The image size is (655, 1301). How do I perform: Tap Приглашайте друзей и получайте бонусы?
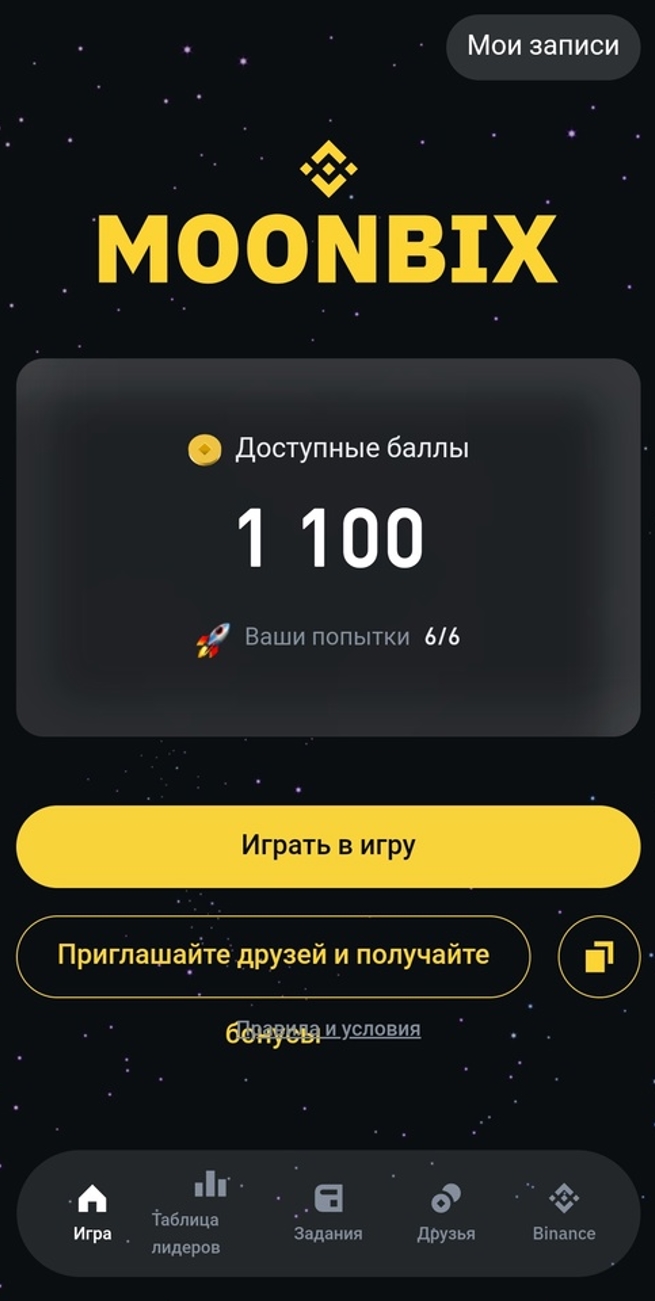[x=273, y=956]
